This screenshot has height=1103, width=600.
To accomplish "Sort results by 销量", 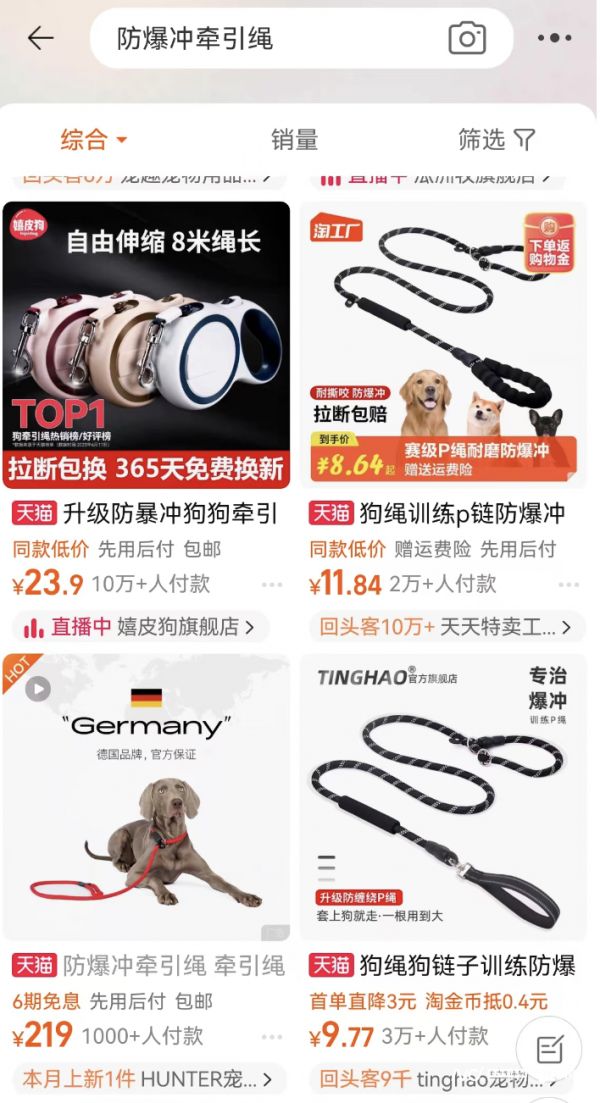I will click(x=294, y=139).
